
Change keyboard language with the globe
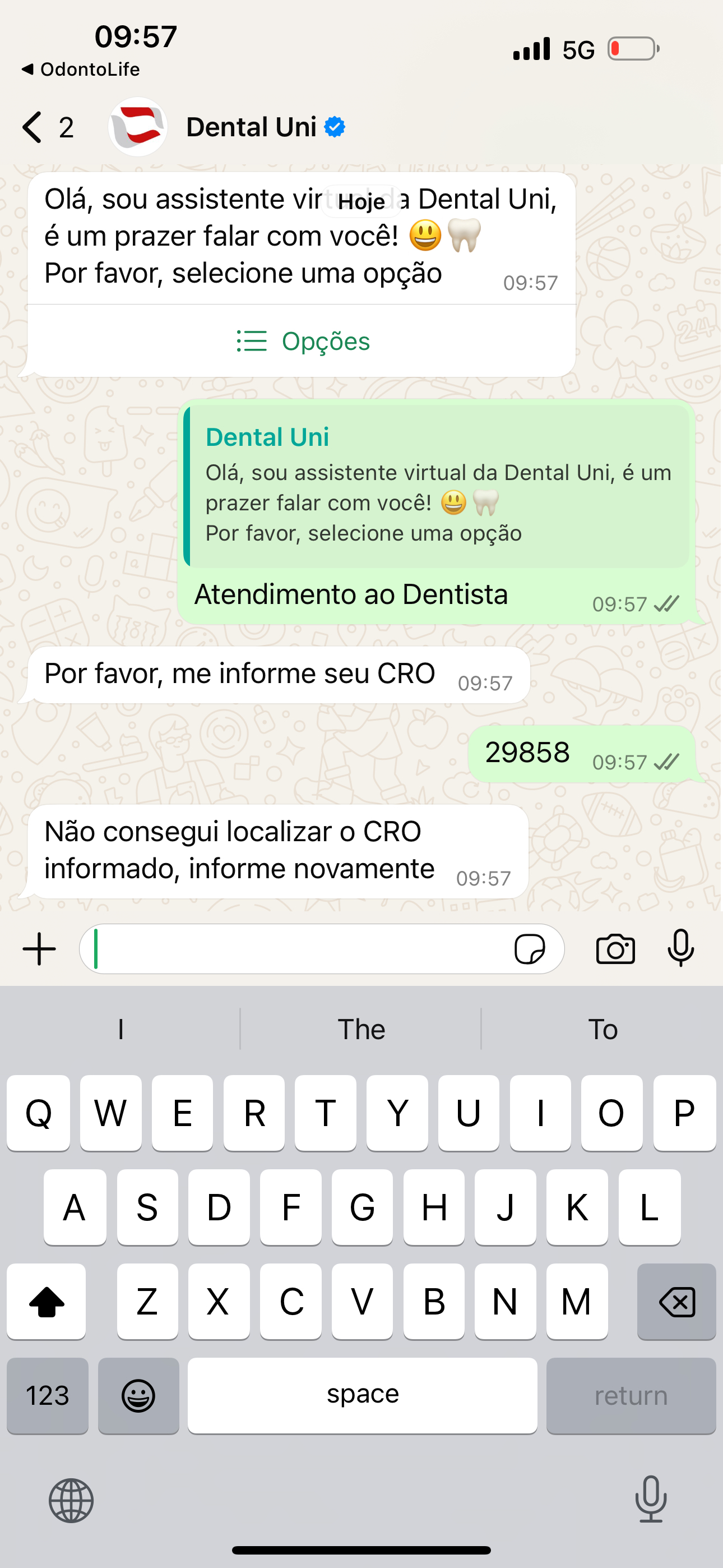coord(71,1501)
